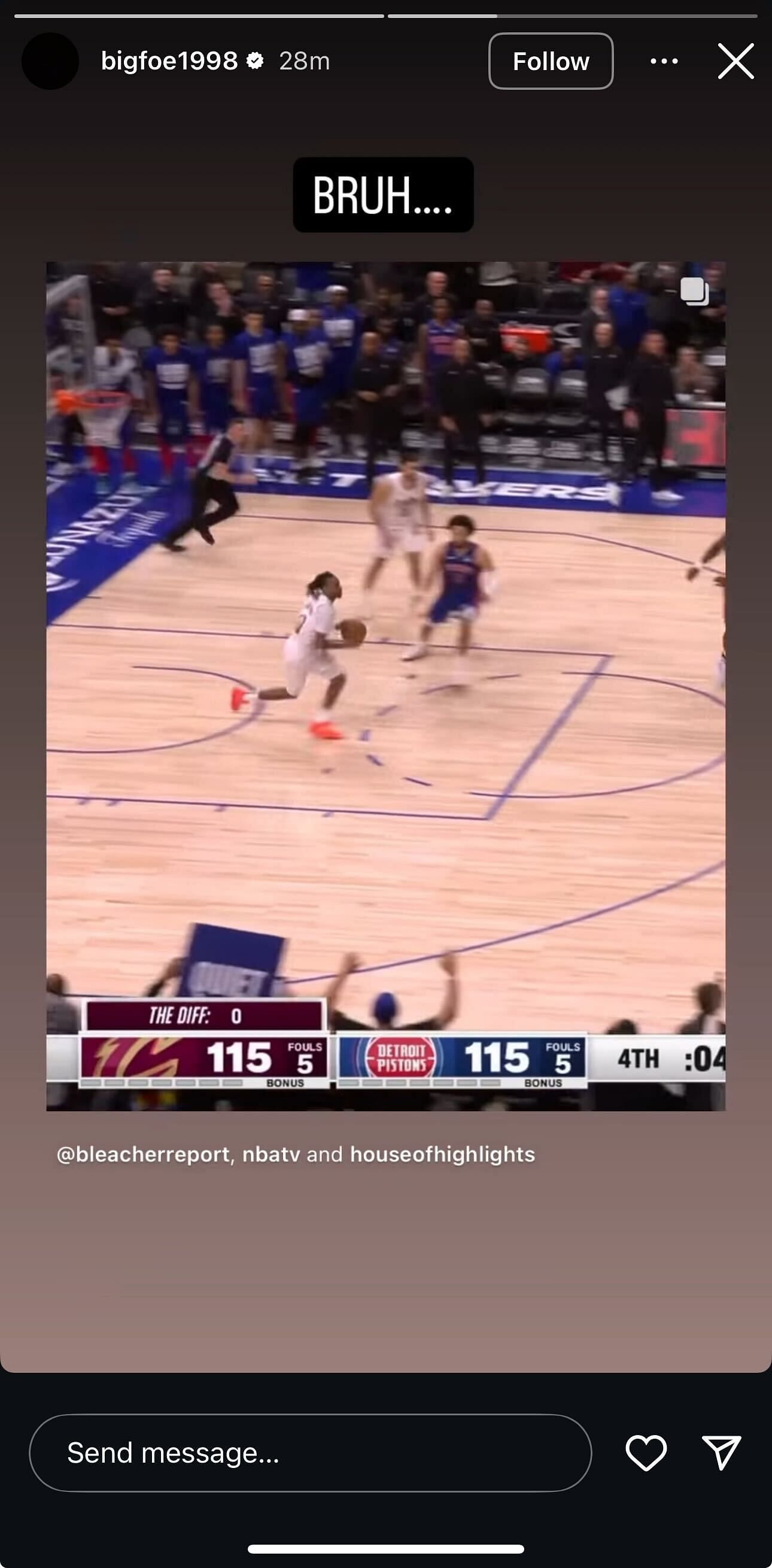View the @bleacherreport tagged account
Viewport: 772px width, 1568px height.
143,1155
